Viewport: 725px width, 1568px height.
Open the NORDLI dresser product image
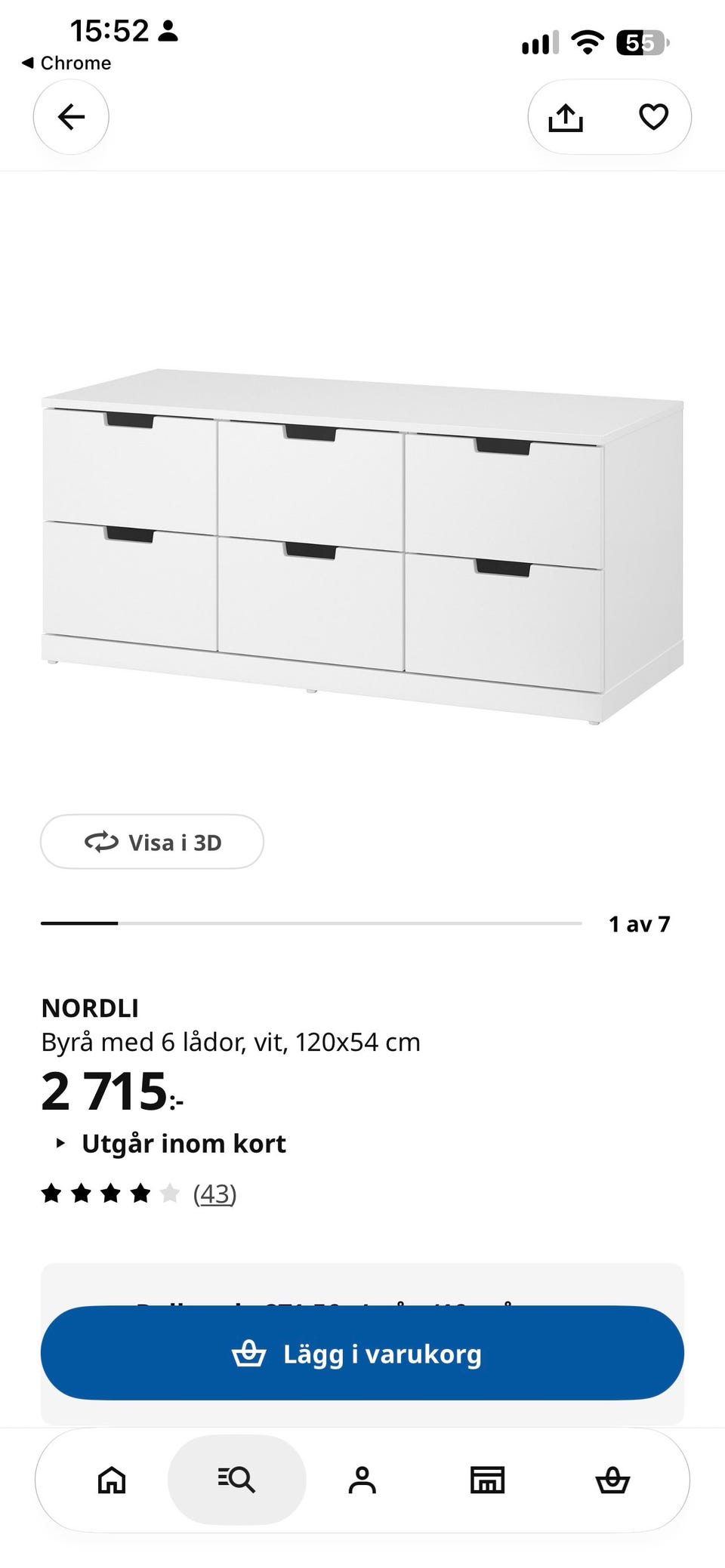(362, 547)
